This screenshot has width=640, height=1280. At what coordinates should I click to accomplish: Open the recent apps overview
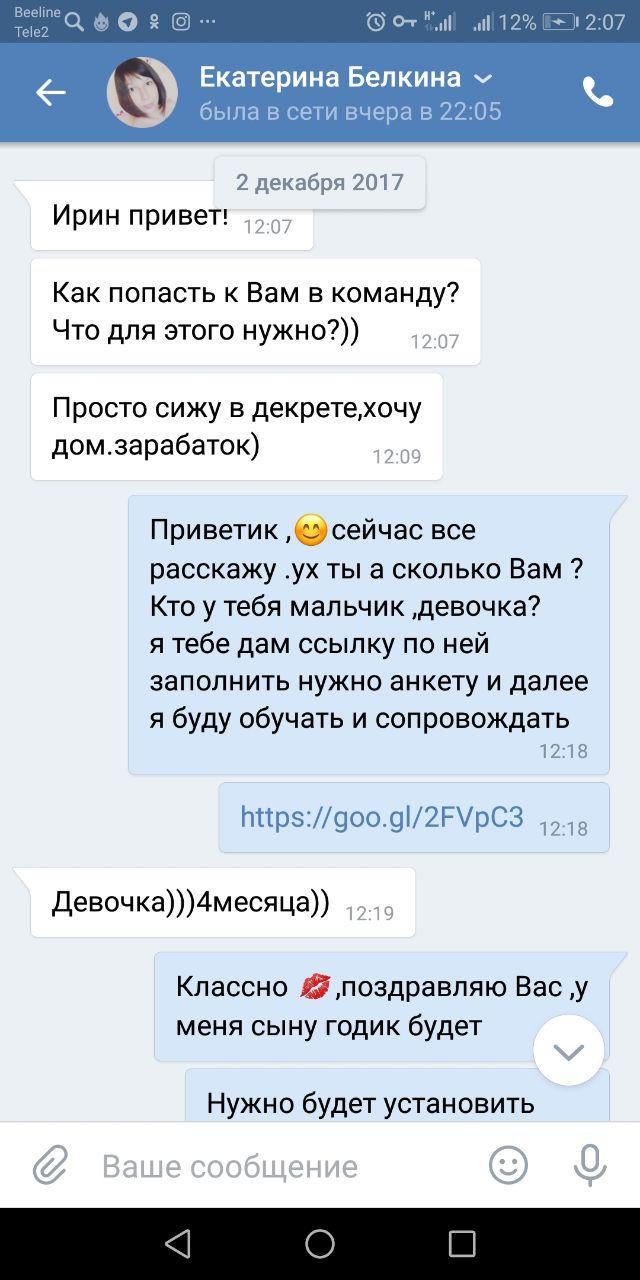tap(461, 1243)
